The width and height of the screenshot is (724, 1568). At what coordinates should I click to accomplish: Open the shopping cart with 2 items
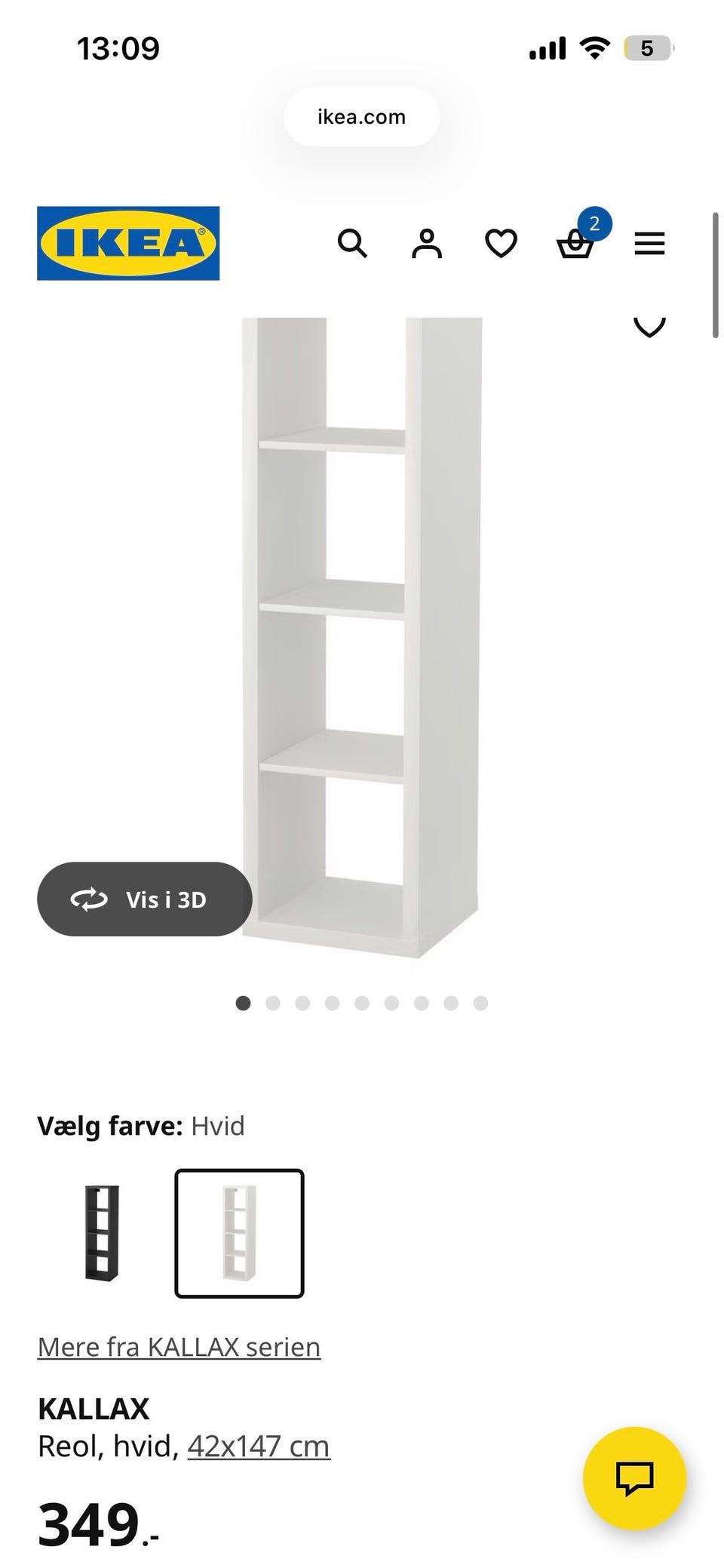click(577, 243)
